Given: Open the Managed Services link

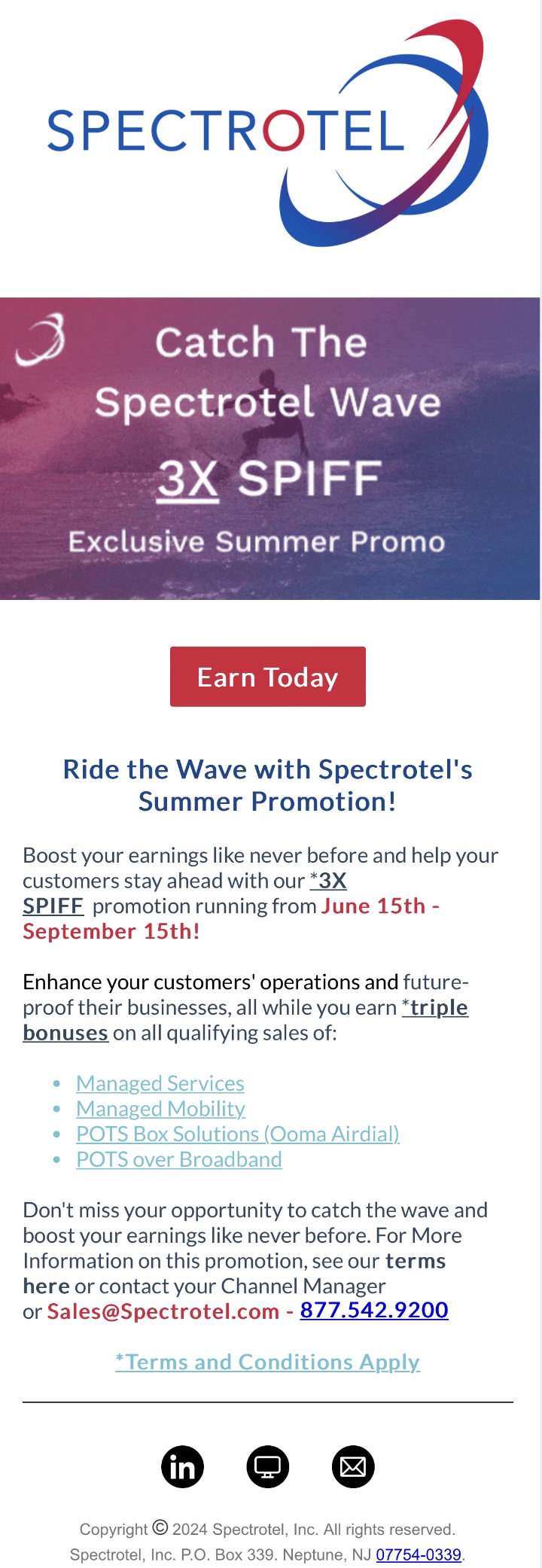Looking at the screenshot, I should click(160, 1083).
